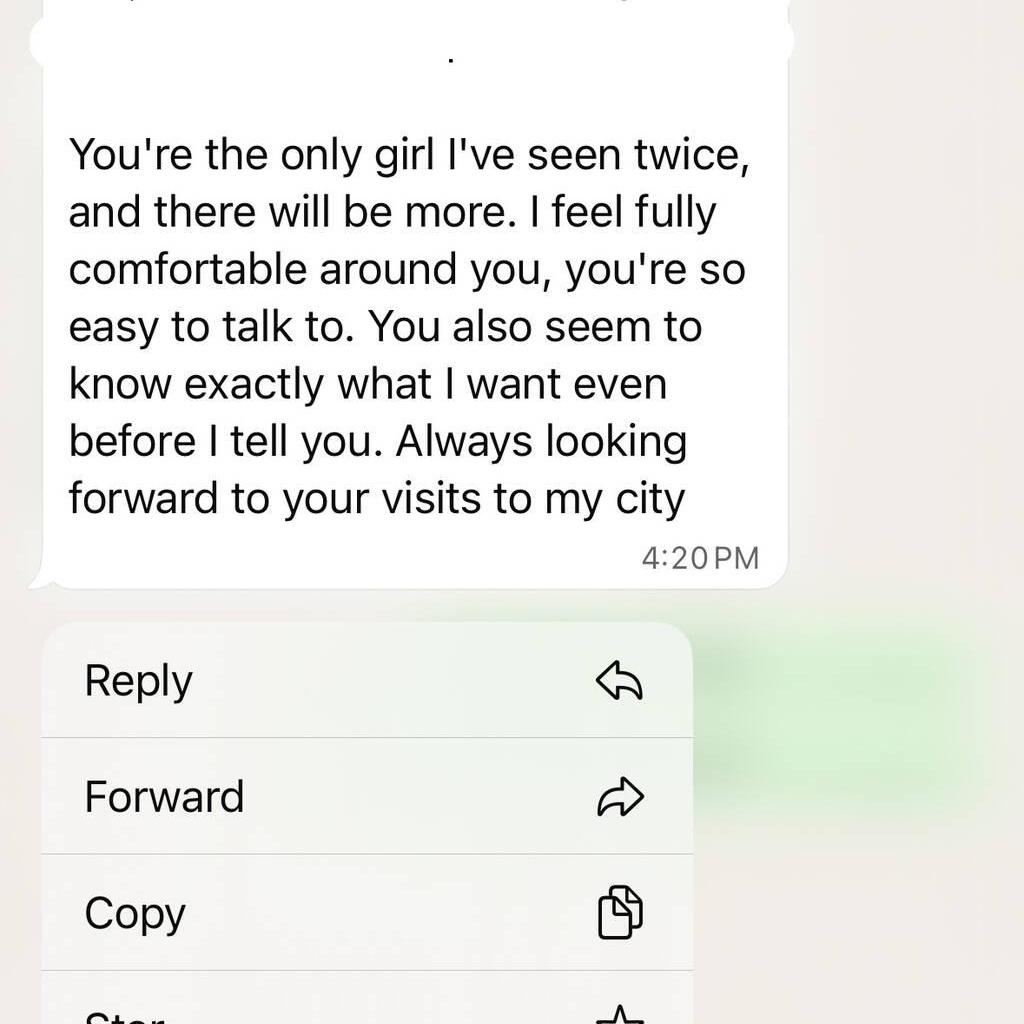Copy the message text

366,913
